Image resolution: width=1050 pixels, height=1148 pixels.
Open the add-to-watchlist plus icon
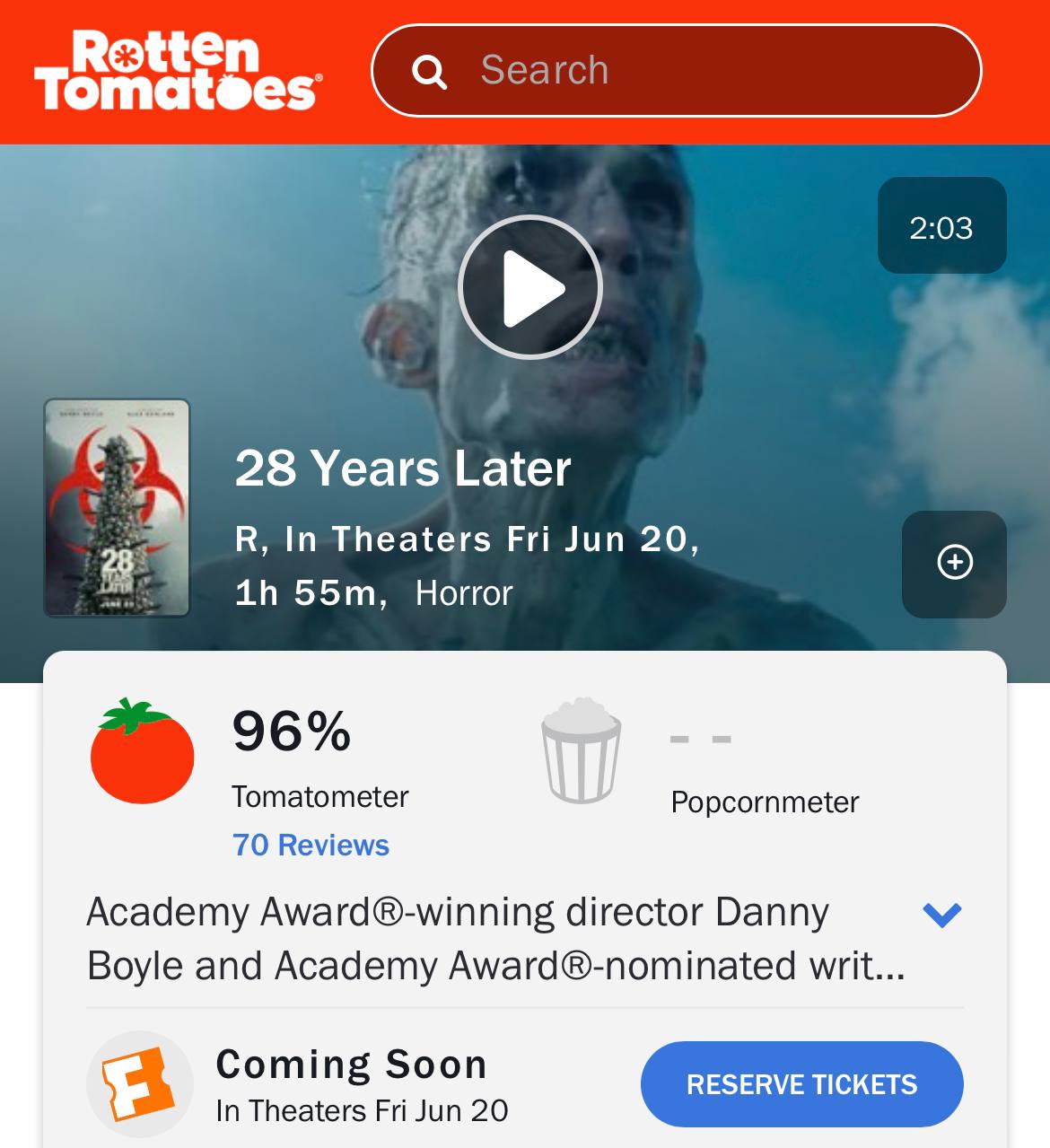(954, 564)
